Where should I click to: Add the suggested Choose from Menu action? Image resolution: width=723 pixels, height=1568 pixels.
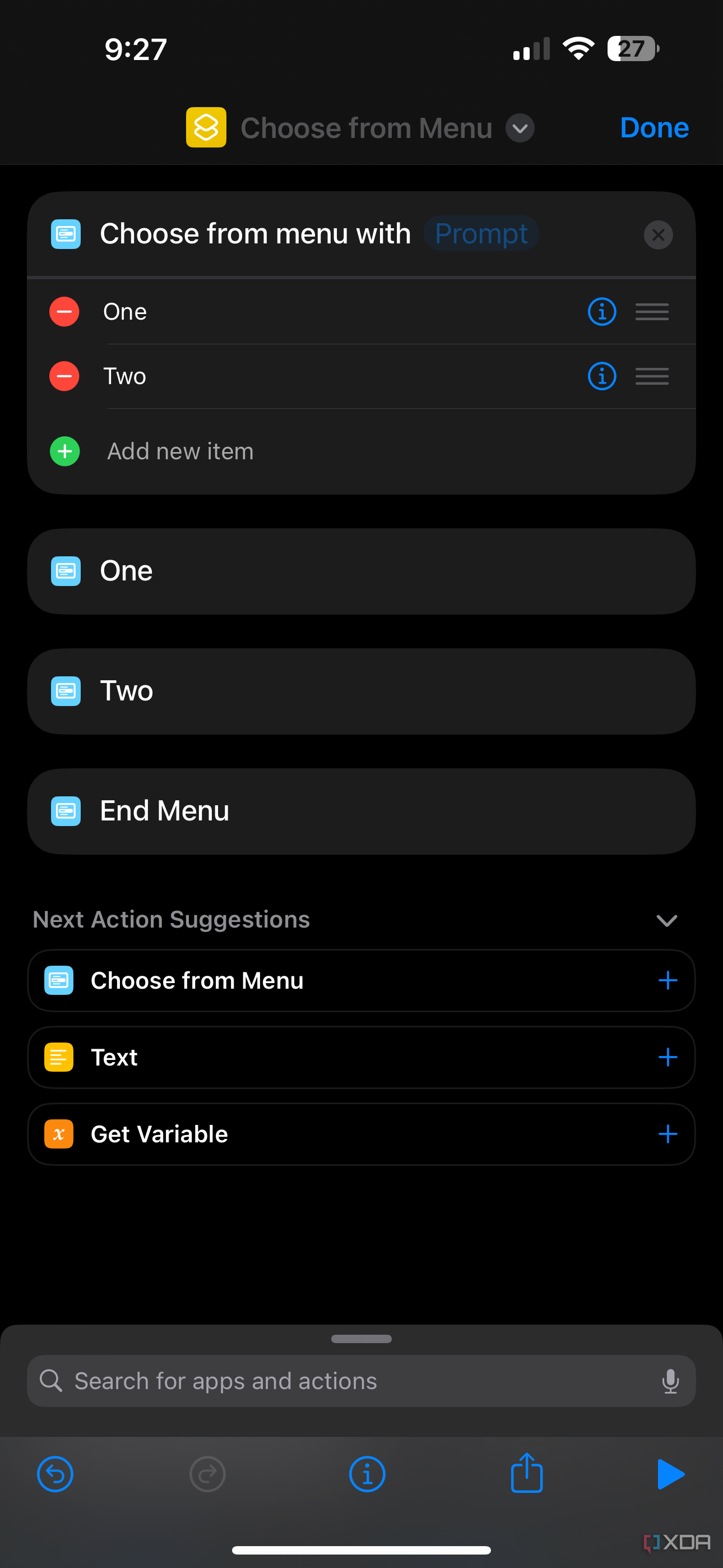click(x=668, y=981)
